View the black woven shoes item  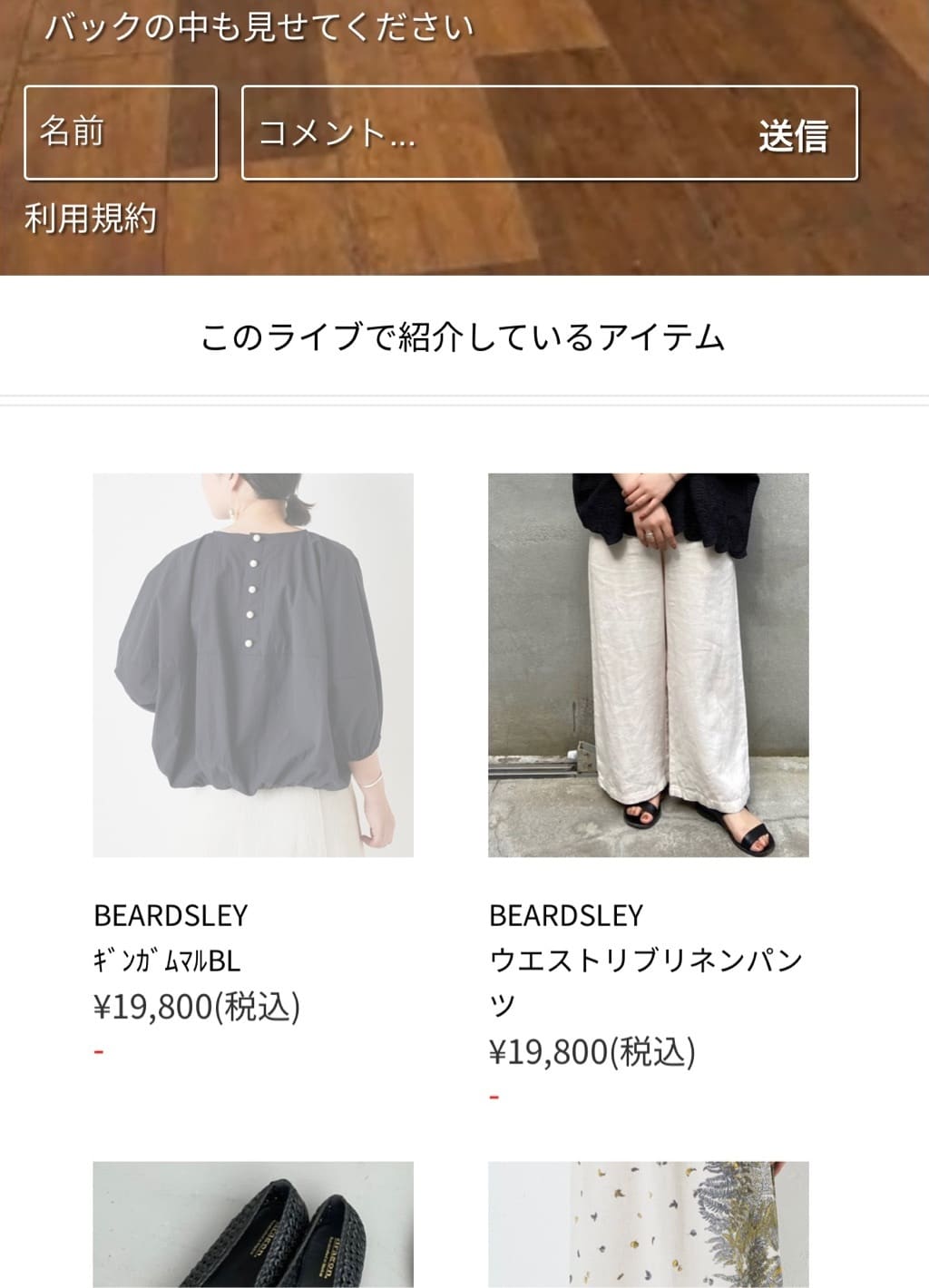[x=253, y=1223]
